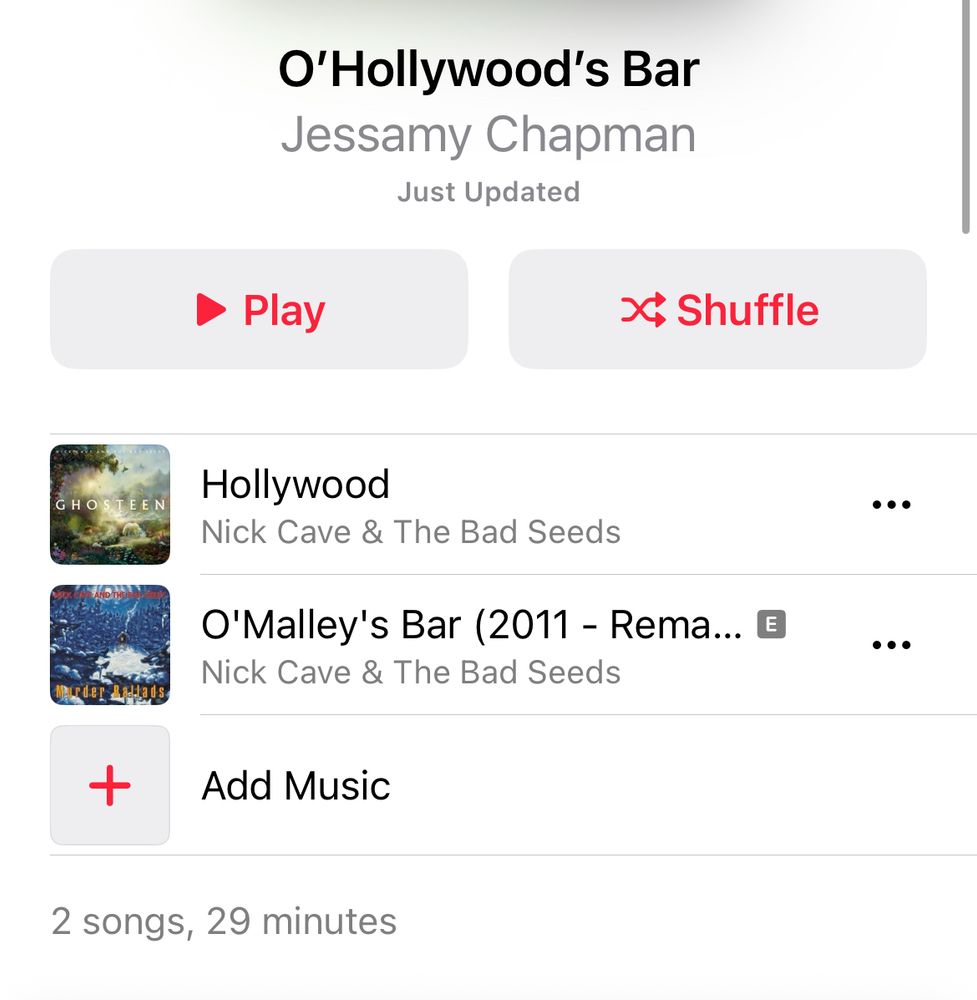The image size is (977, 1000).
Task: Tap the red plus Add Music icon
Action: 109,785
